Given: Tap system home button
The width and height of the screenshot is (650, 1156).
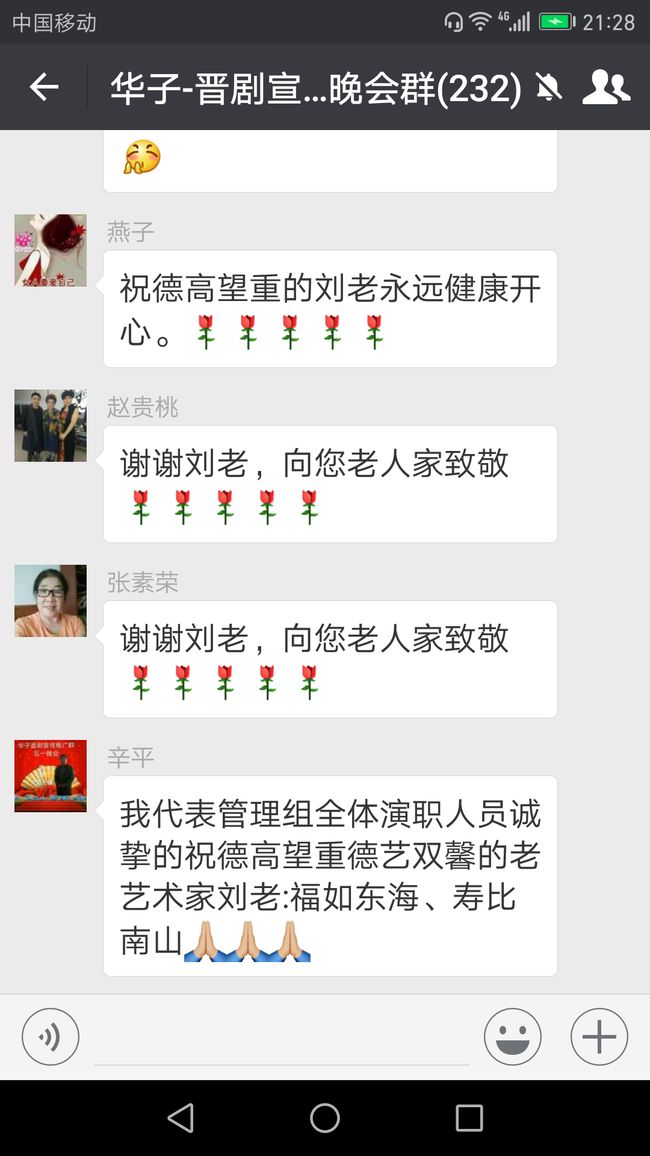Looking at the screenshot, I should click(325, 1118).
